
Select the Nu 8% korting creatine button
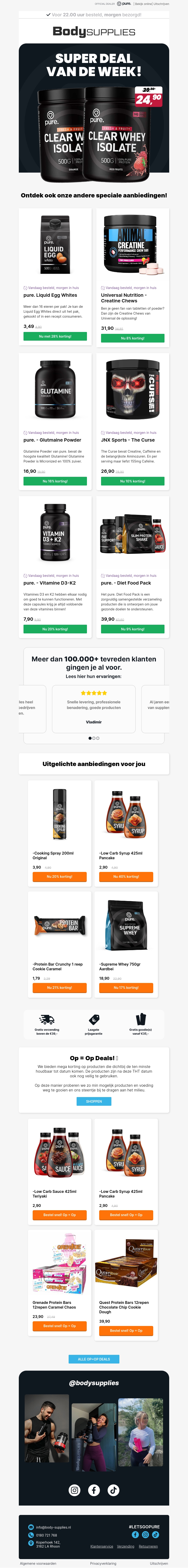[x=133, y=338]
